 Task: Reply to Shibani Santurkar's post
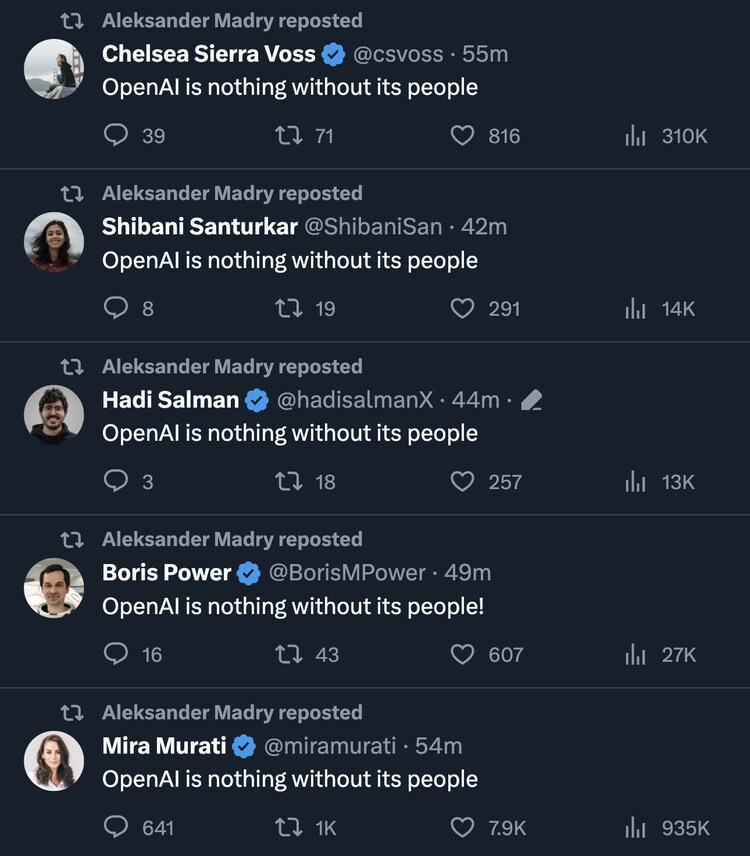pos(116,309)
